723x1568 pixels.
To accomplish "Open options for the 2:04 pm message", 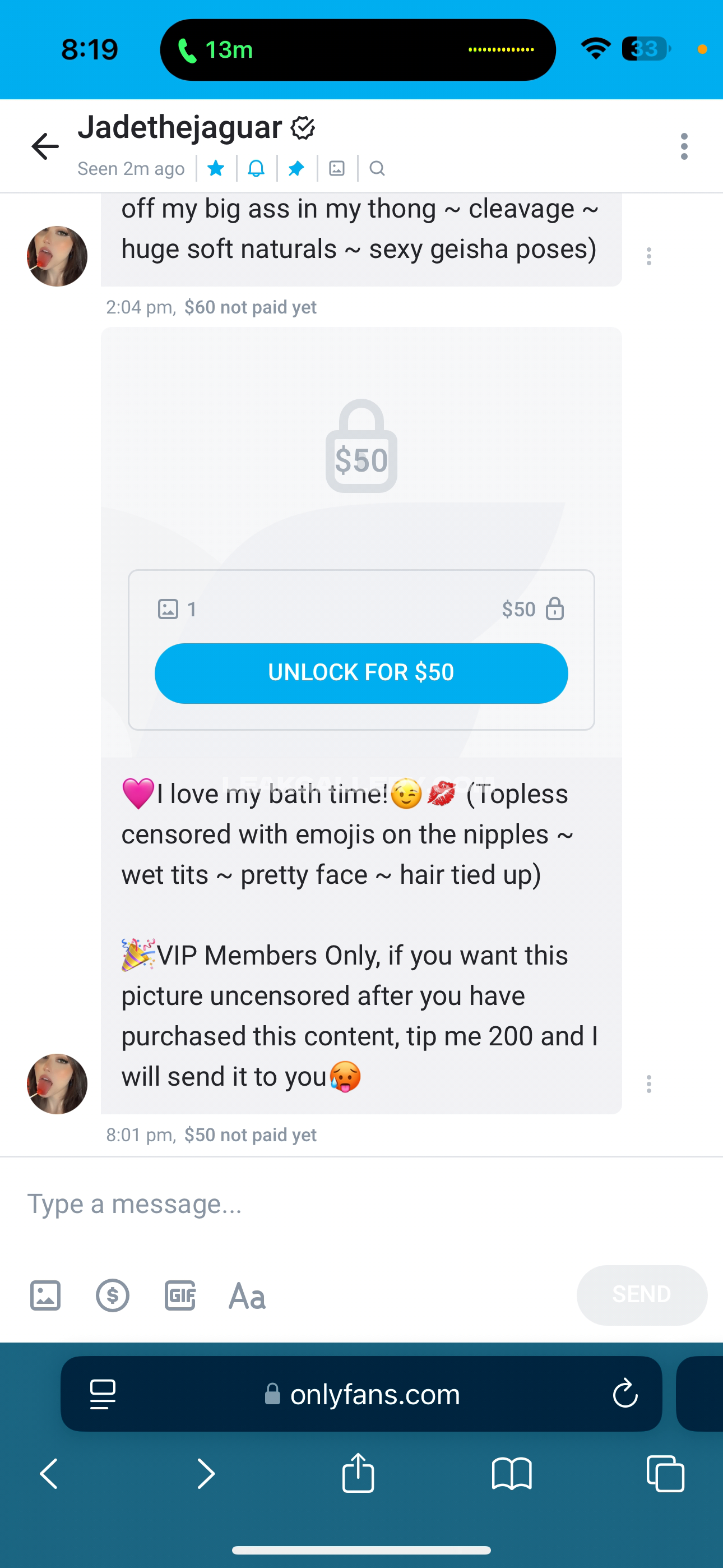I will (649, 256).
